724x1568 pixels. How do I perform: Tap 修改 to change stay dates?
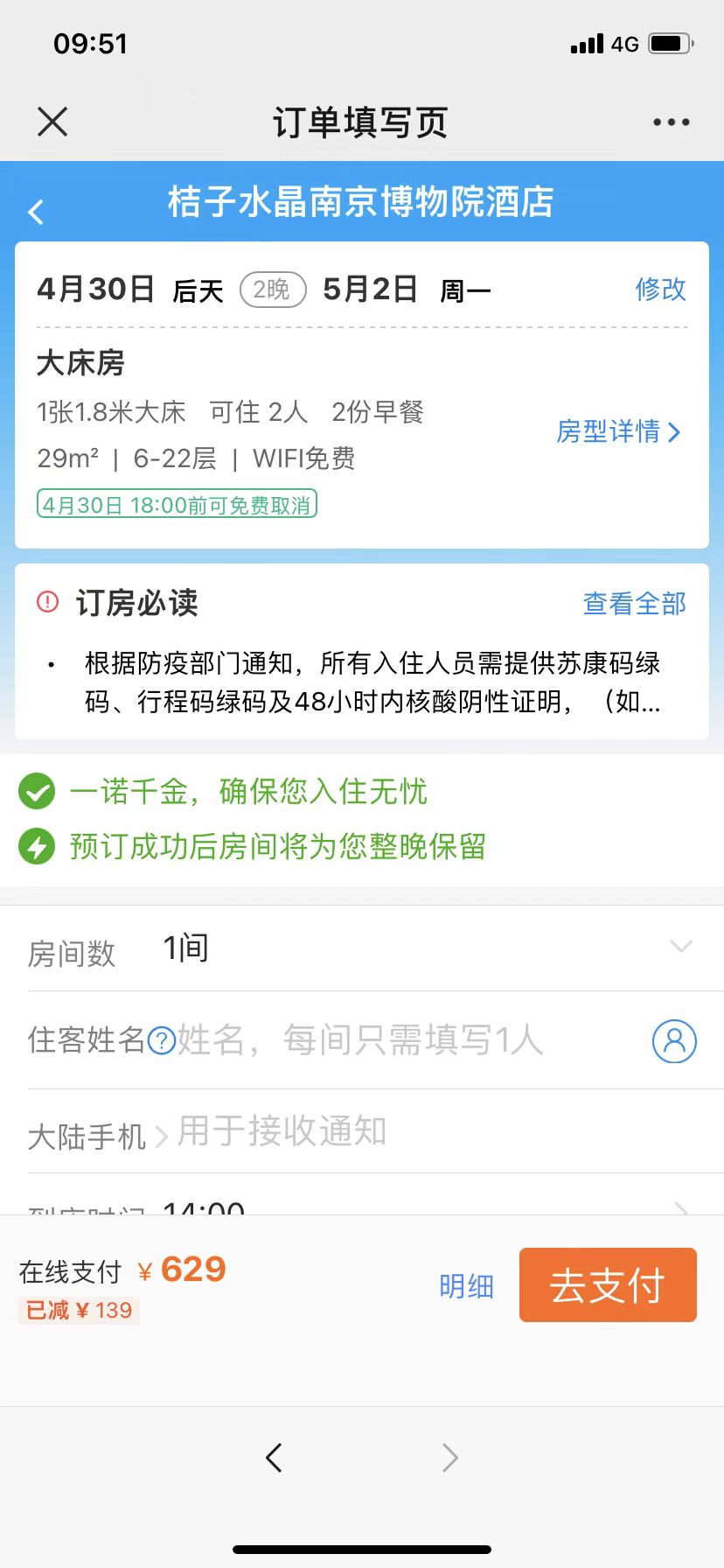(660, 290)
